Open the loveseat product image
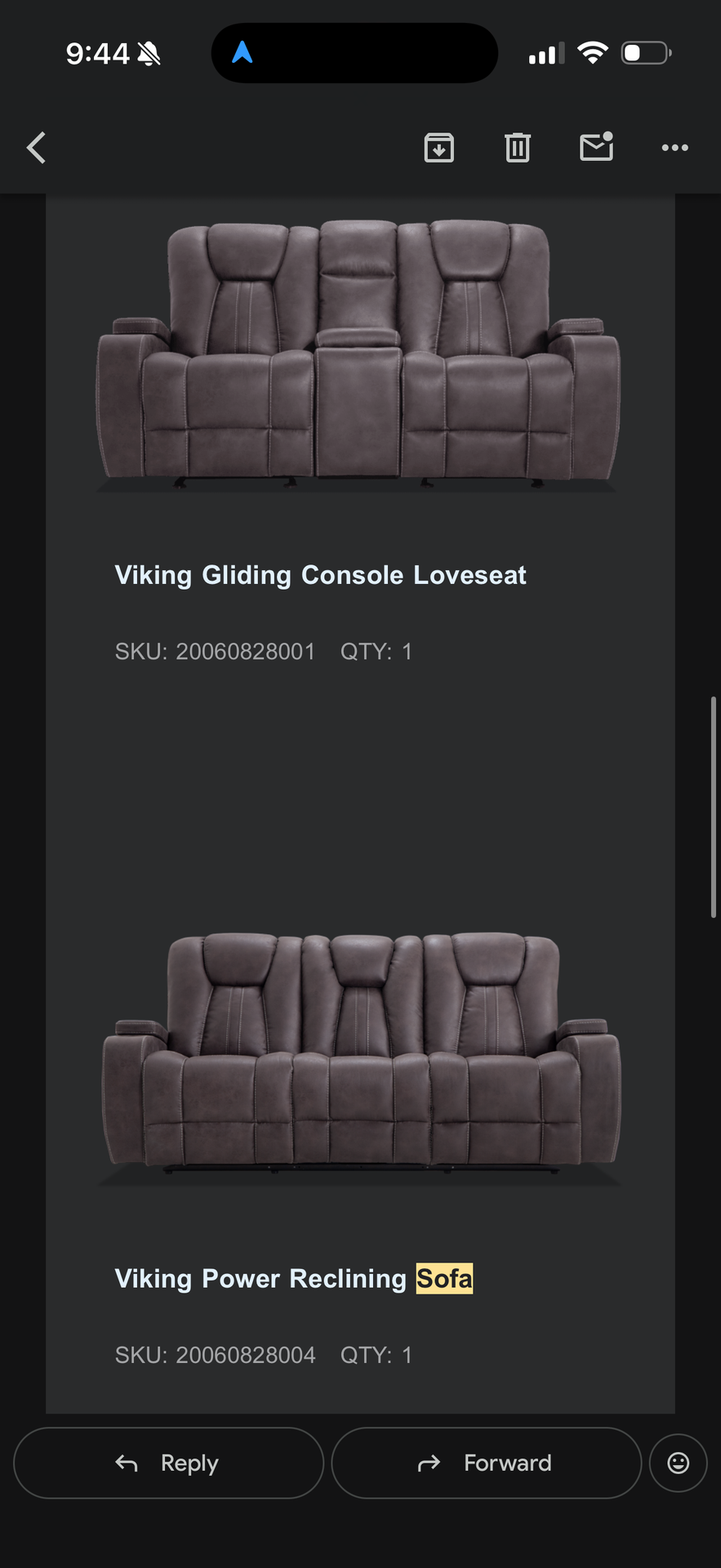721x1568 pixels. pyautogui.click(x=360, y=351)
